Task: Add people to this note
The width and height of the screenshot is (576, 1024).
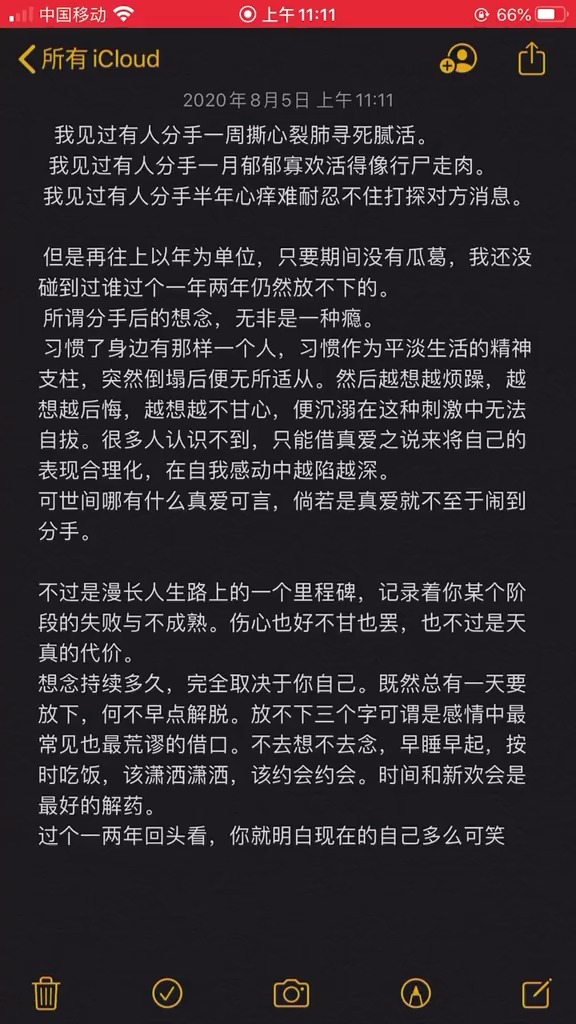Action: (458, 59)
